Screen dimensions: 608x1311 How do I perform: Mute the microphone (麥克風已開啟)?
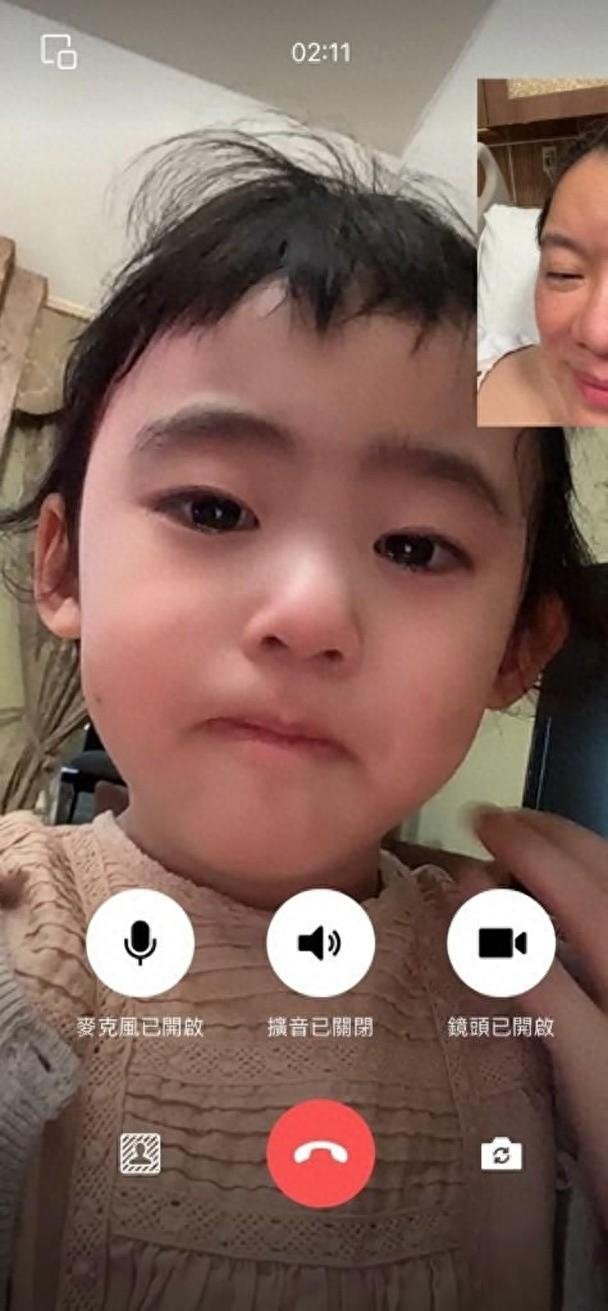click(140, 943)
